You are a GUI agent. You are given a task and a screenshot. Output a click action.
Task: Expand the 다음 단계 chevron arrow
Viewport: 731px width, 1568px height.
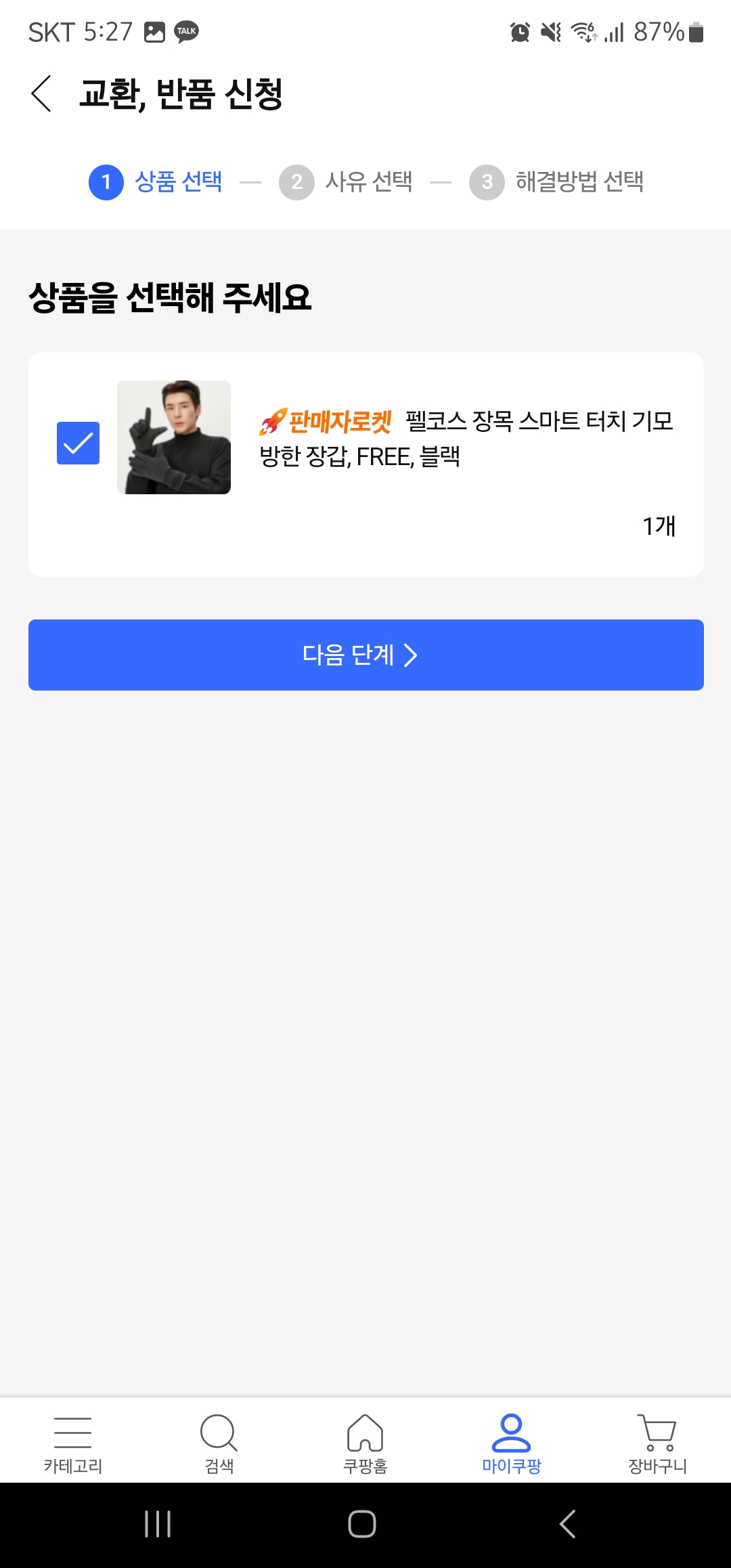tap(412, 655)
